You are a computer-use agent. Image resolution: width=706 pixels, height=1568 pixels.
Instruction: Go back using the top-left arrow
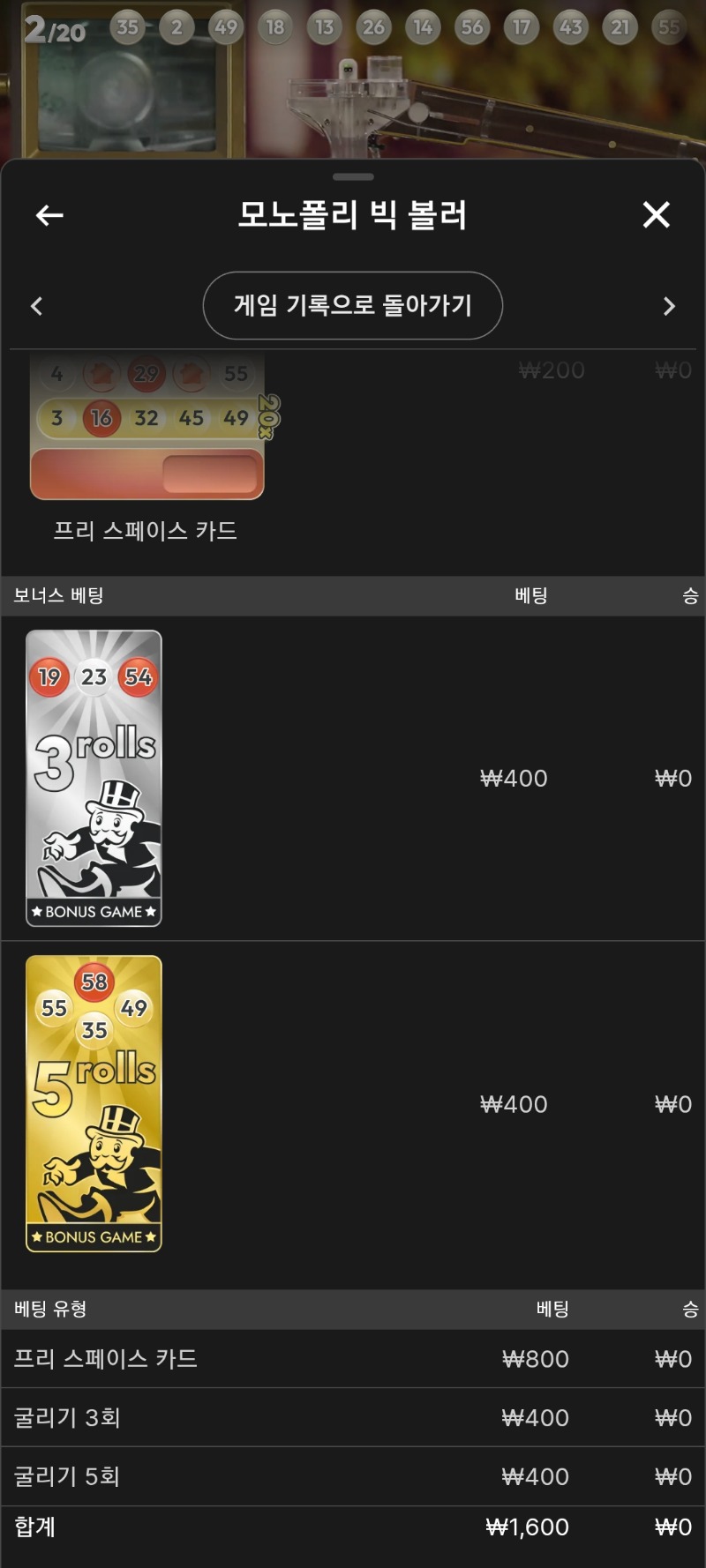point(49,215)
